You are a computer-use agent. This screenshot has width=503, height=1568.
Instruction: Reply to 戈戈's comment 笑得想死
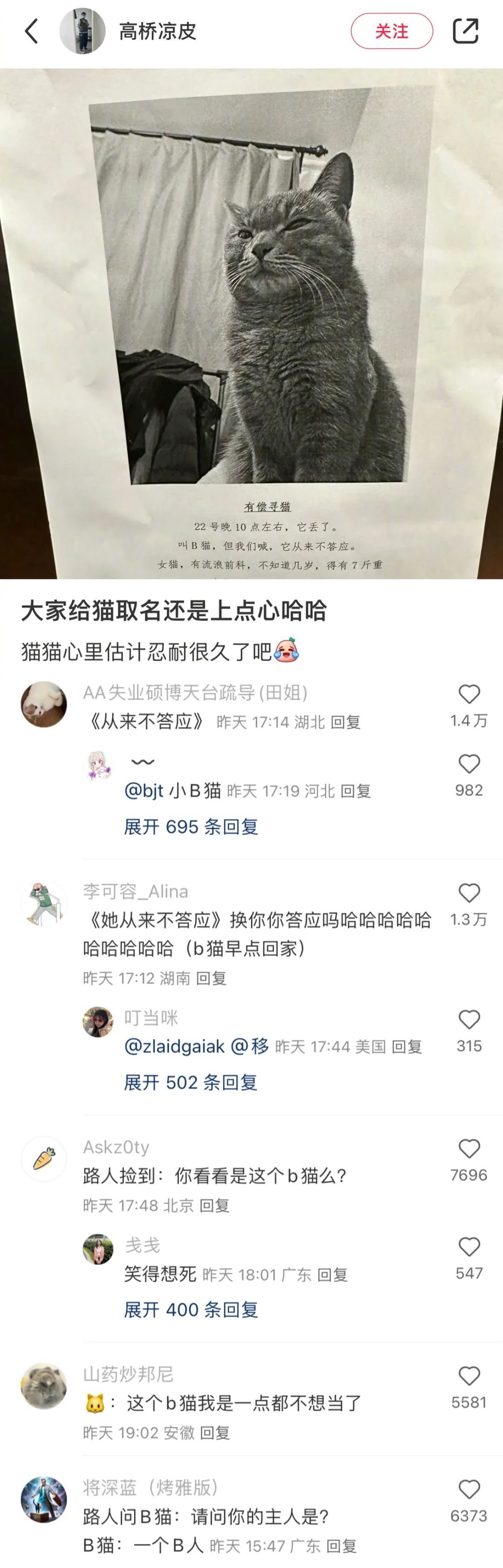(332, 1275)
